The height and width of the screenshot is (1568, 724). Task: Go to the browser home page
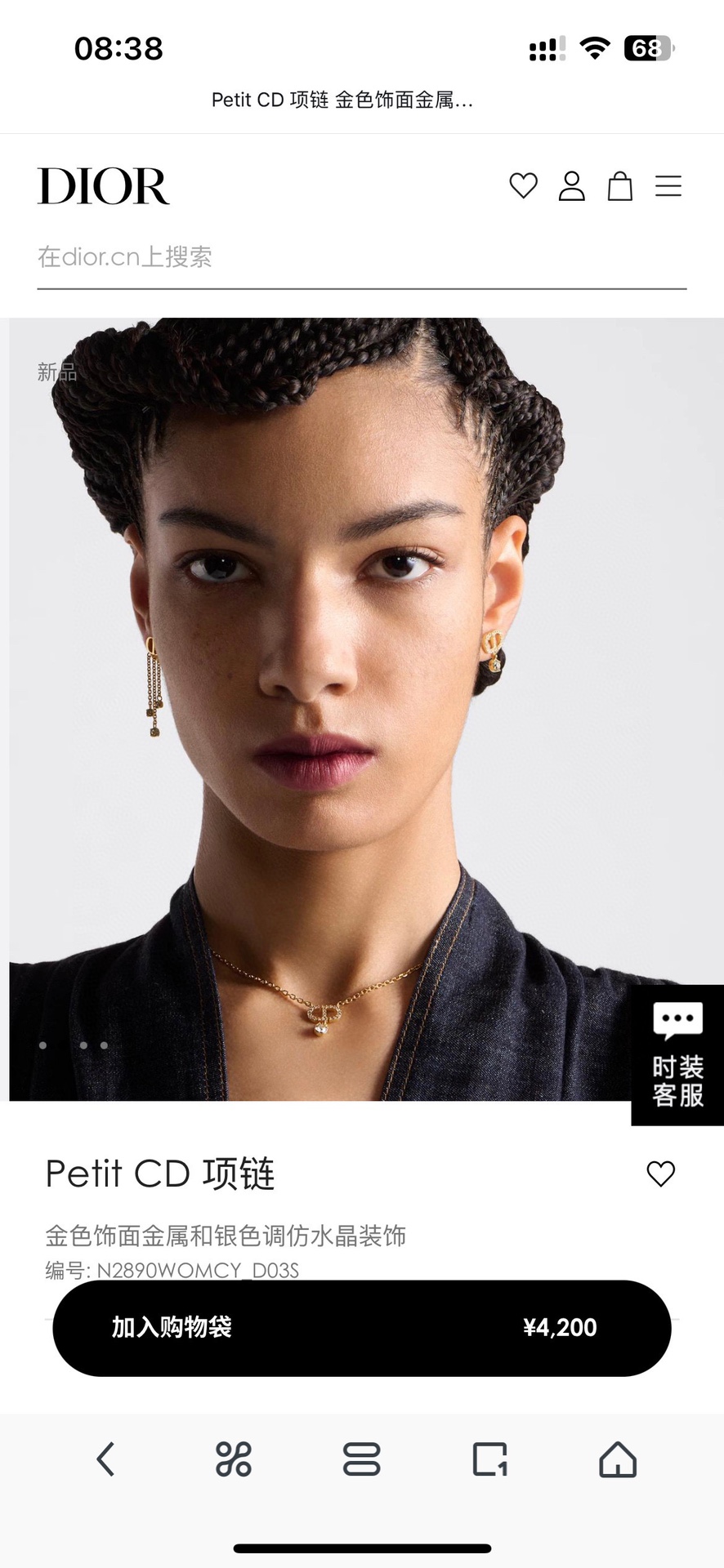click(618, 1459)
